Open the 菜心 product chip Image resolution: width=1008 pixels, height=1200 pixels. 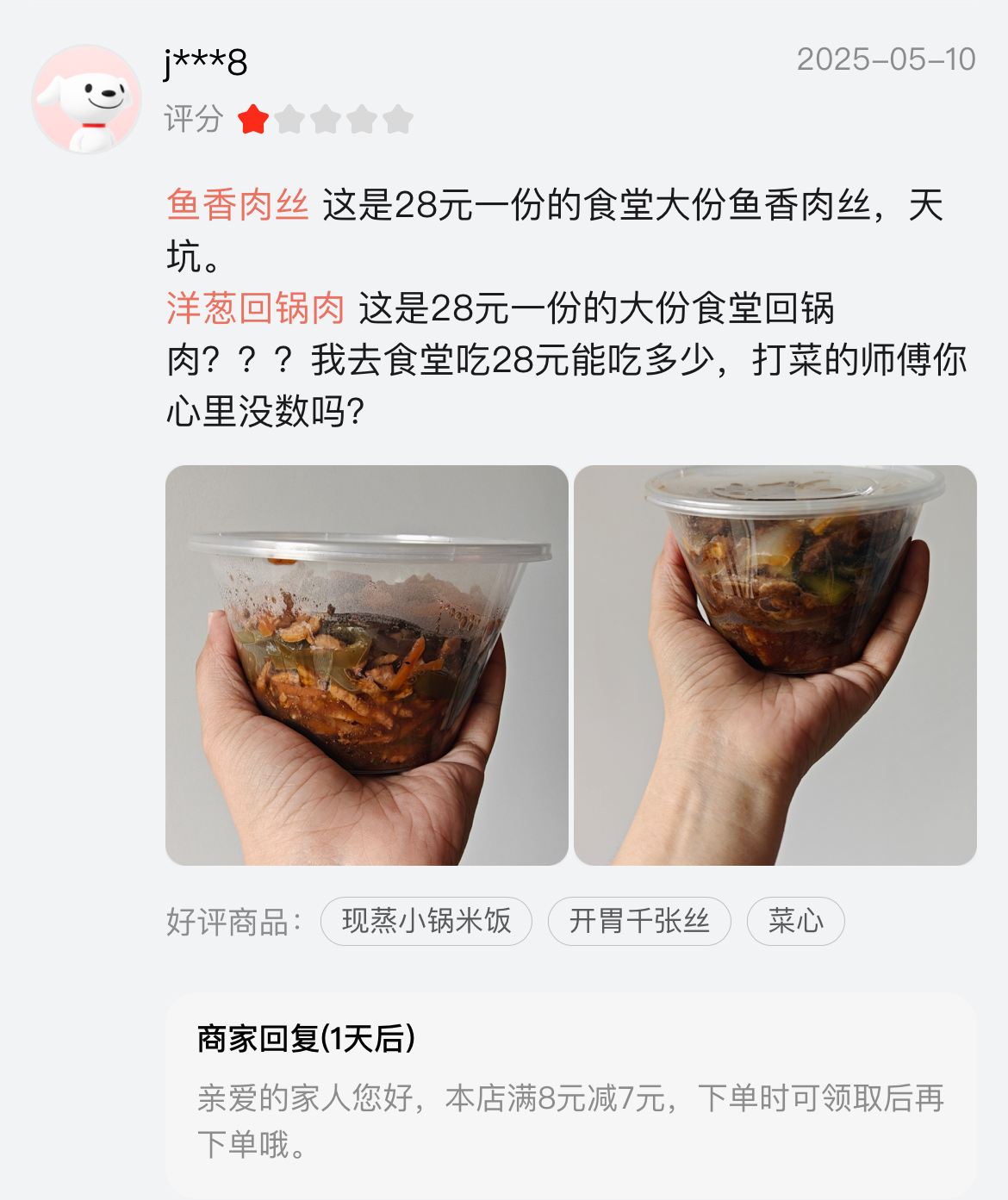coord(795,921)
